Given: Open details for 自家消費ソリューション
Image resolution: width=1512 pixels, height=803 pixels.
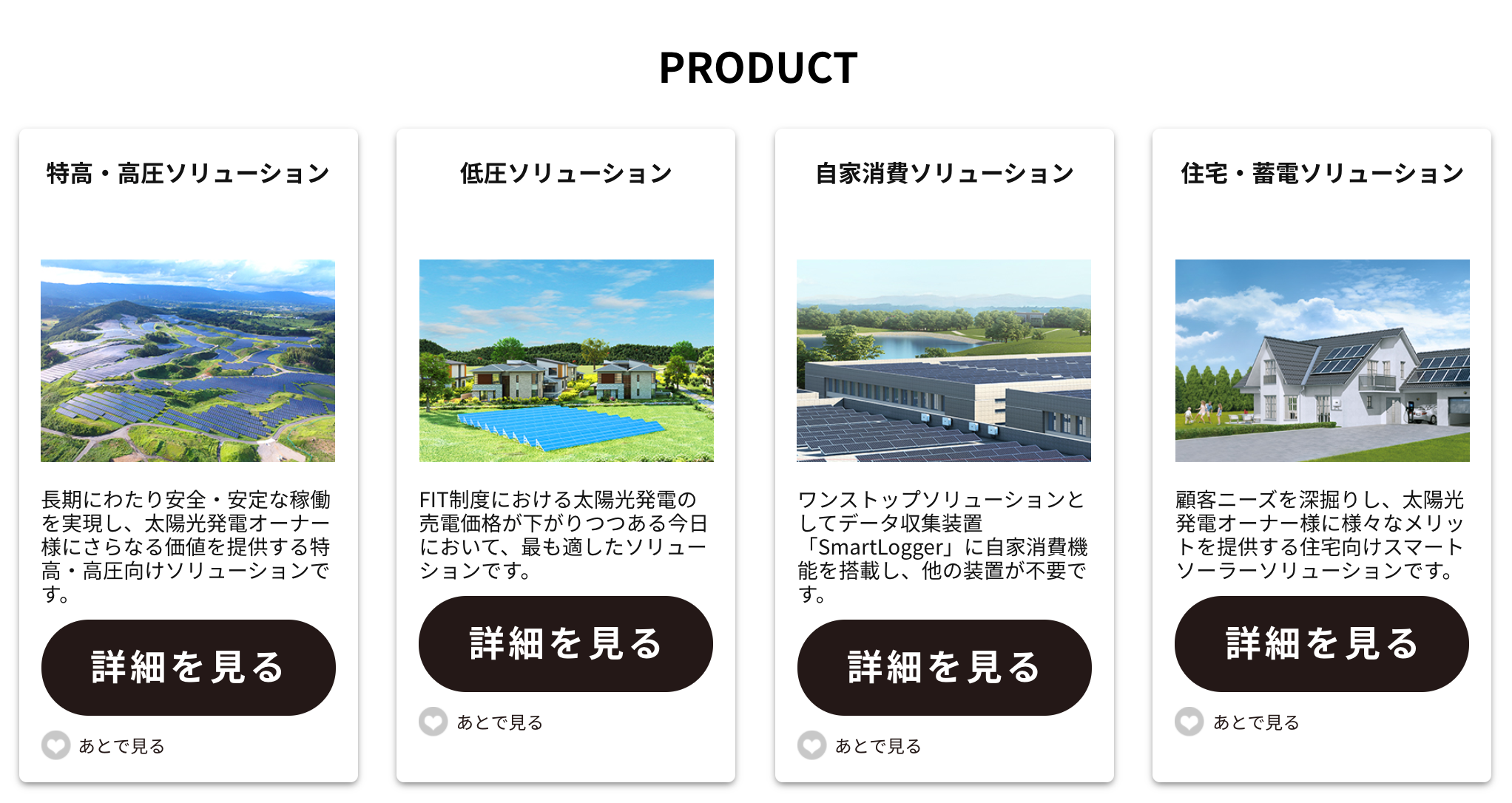Looking at the screenshot, I should (x=944, y=667).
